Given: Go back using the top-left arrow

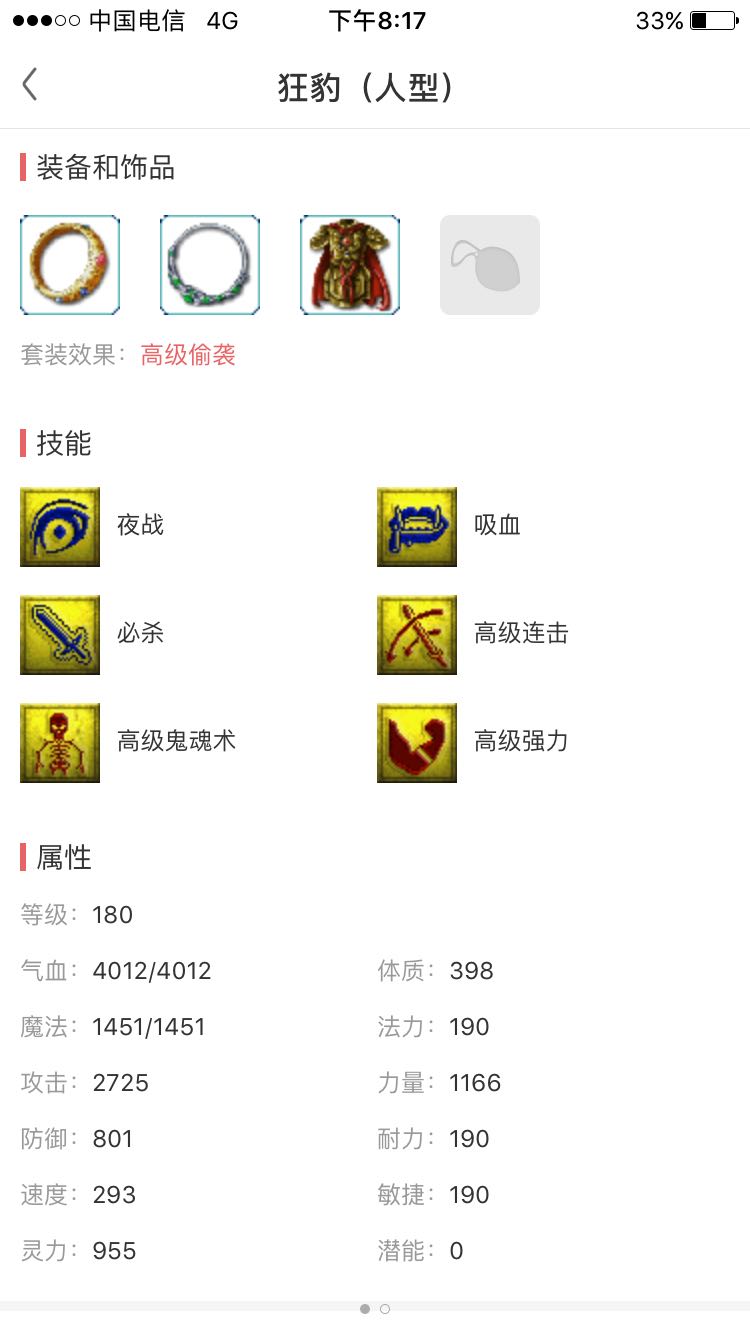Looking at the screenshot, I should [30, 85].
